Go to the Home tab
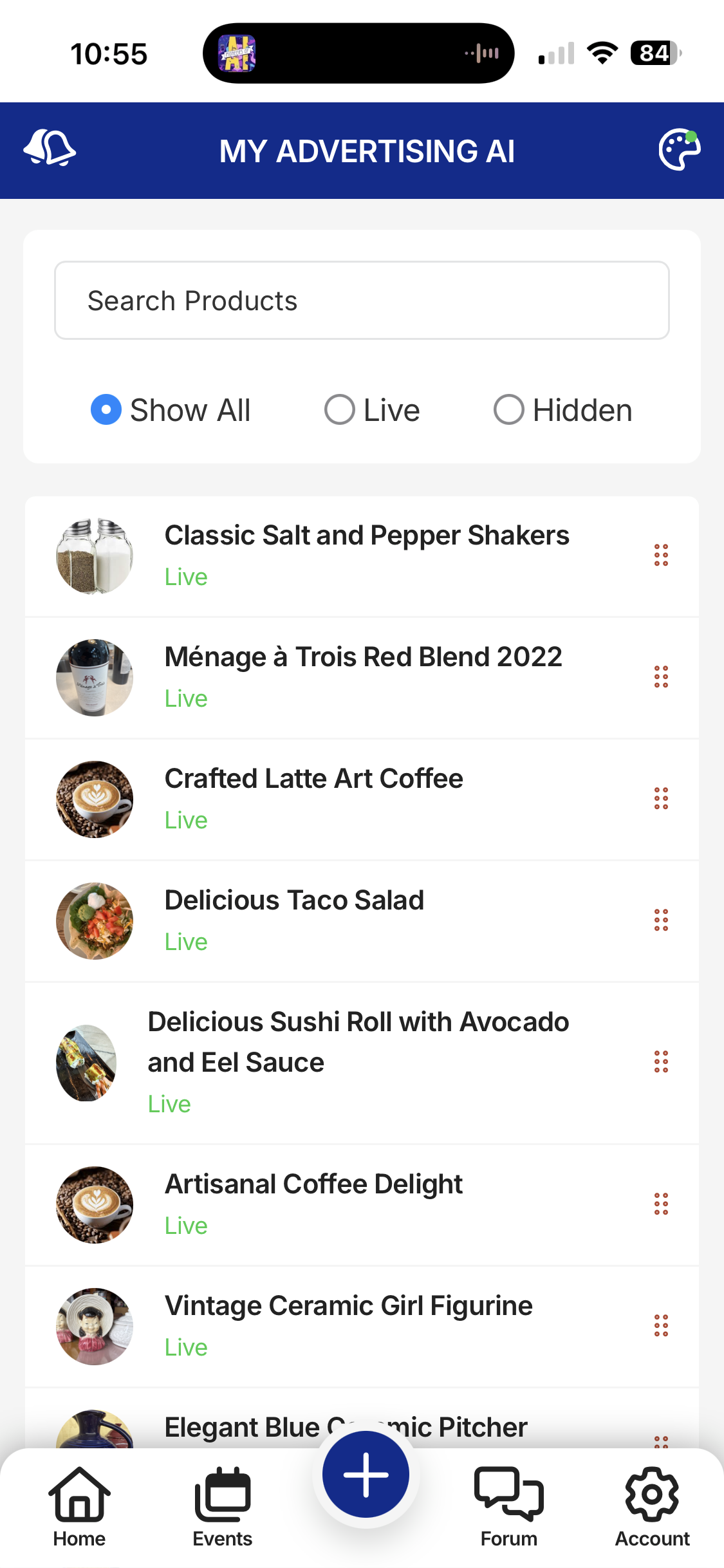The width and height of the screenshot is (724, 1568). pyautogui.click(x=79, y=1505)
